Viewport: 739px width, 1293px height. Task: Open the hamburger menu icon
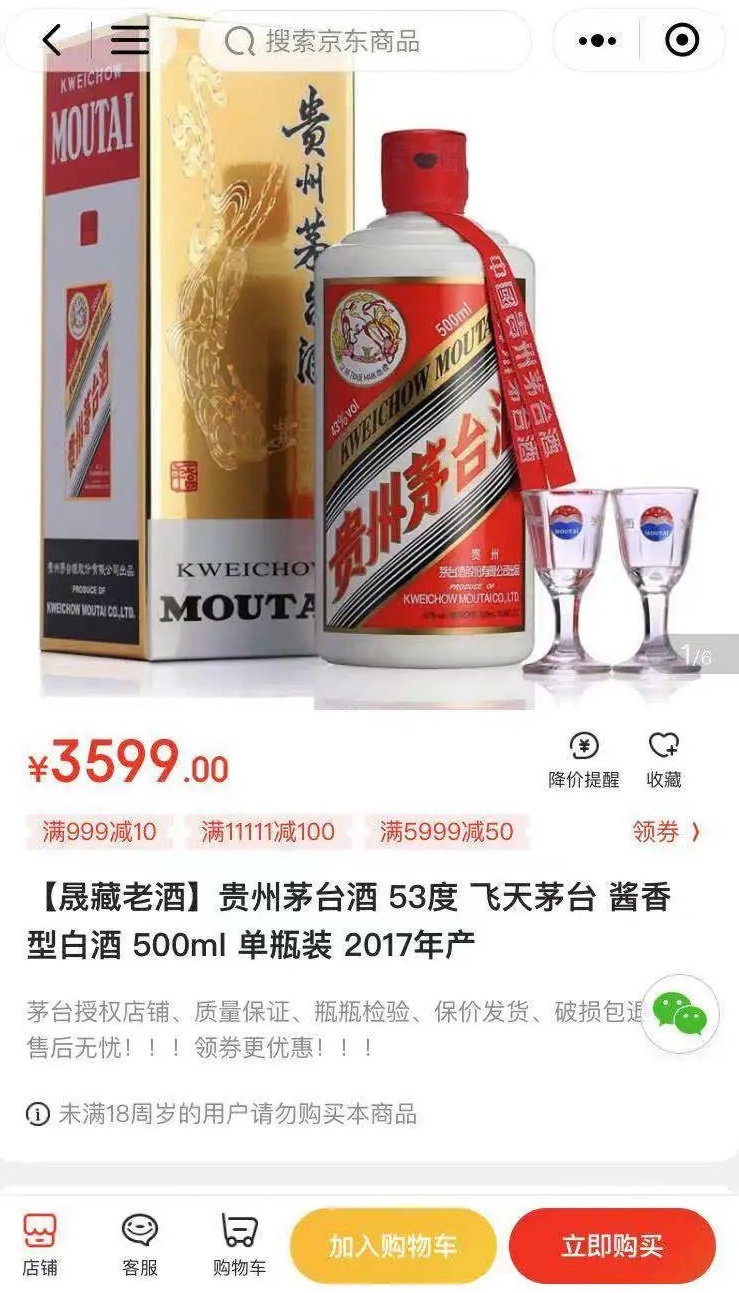point(130,40)
